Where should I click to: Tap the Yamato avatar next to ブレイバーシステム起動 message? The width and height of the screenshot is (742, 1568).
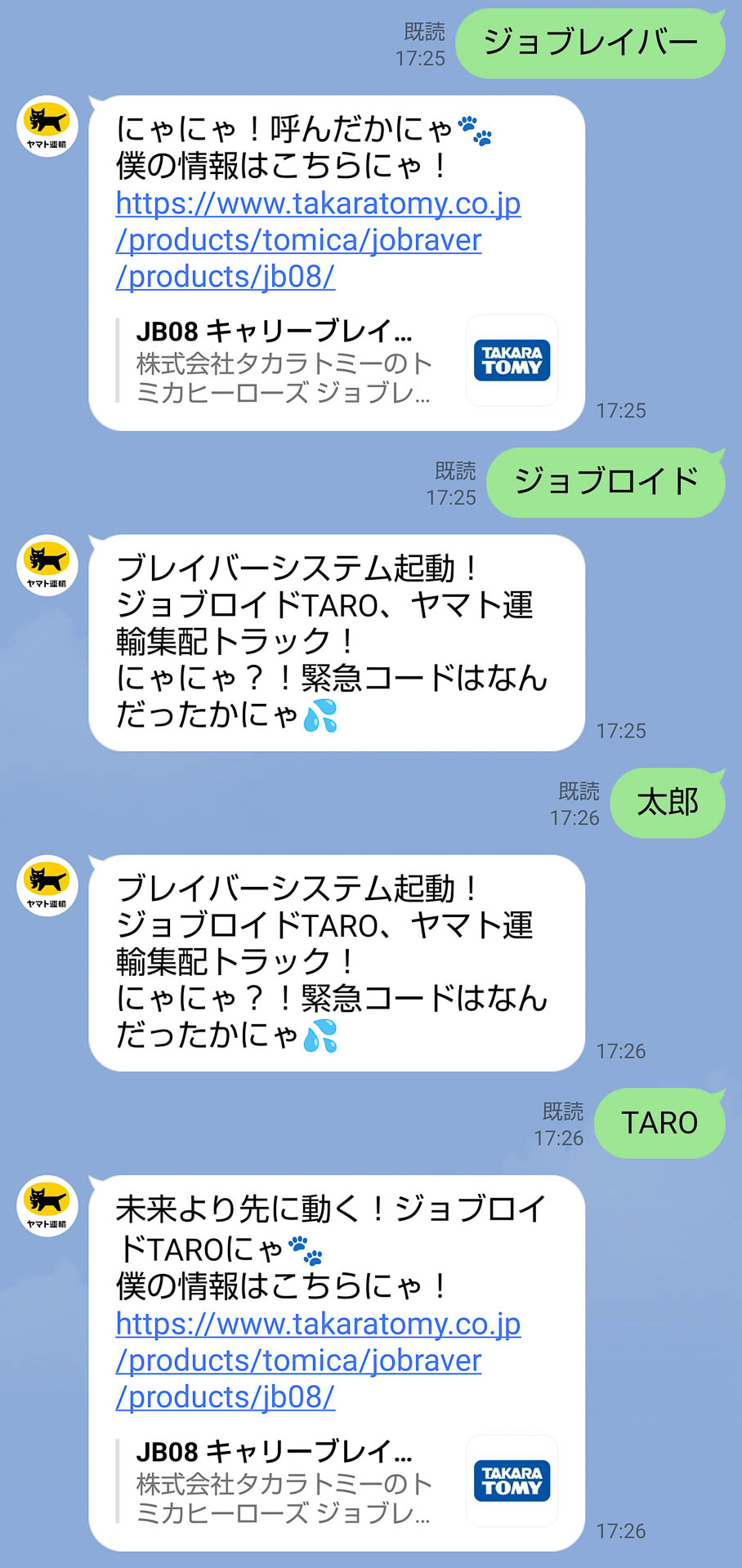tap(46, 563)
